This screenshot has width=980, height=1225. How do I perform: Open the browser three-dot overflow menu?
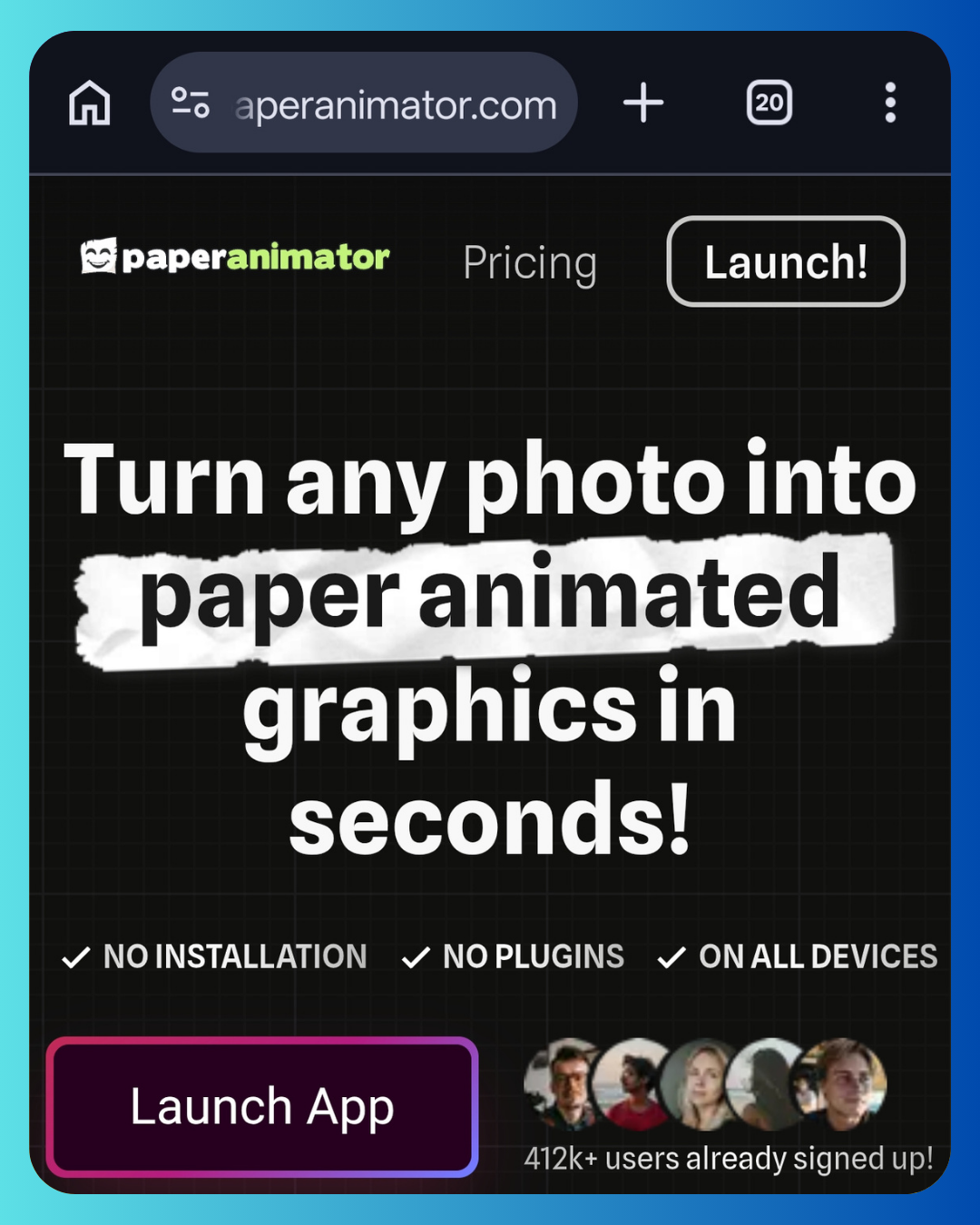890,102
